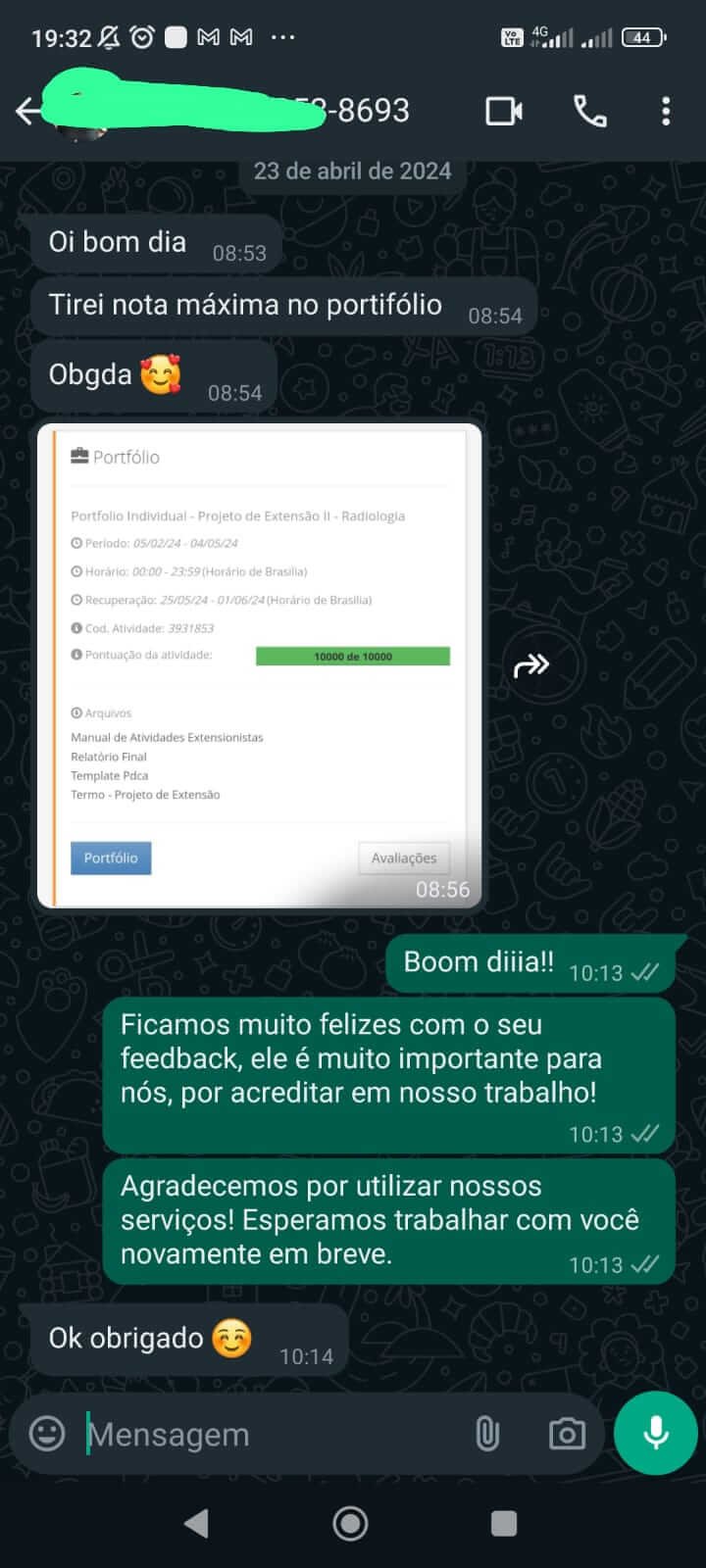Open the emoji picker
This screenshot has height=1568, width=706.
pyautogui.click(x=47, y=1434)
